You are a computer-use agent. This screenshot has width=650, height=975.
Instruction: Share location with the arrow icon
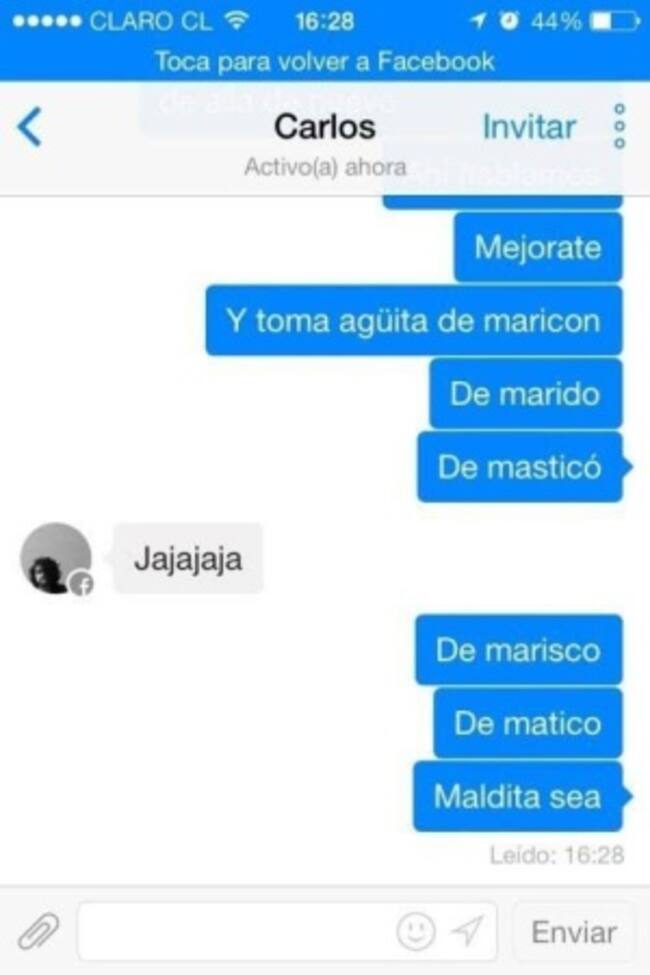[x=467, y=933]
